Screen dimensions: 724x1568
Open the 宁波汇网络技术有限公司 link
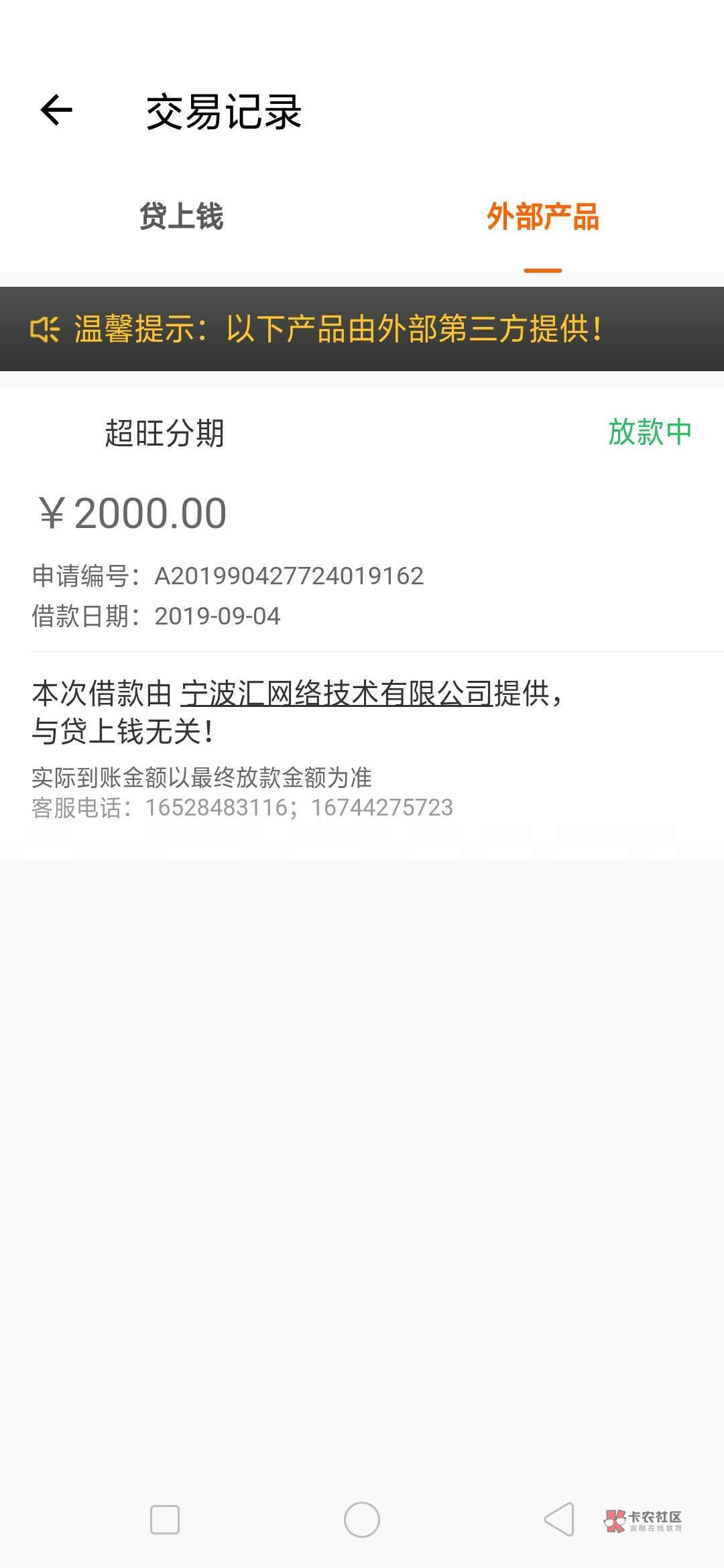point(337,694)
